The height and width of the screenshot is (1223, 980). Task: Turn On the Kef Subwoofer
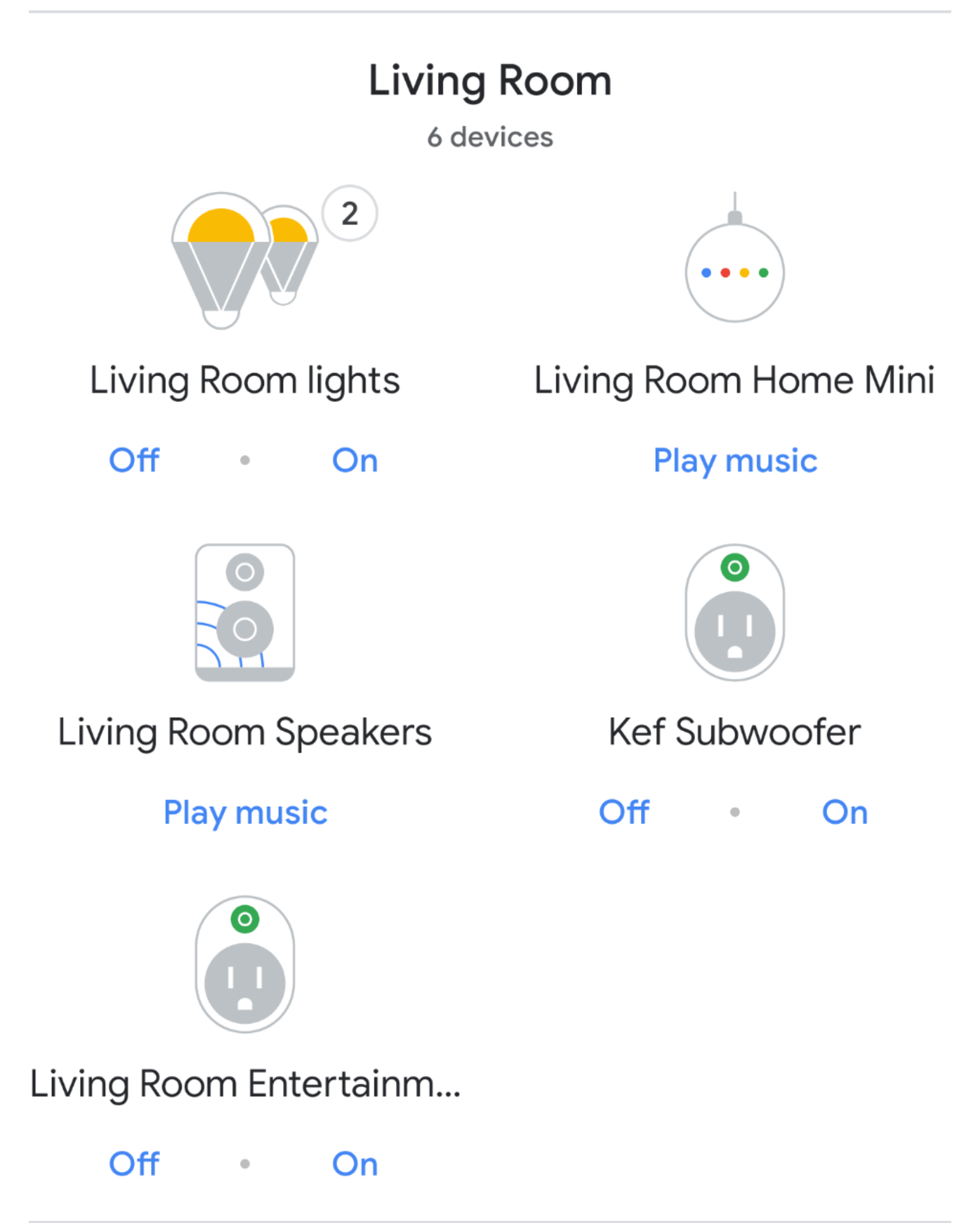click(844, 812)
